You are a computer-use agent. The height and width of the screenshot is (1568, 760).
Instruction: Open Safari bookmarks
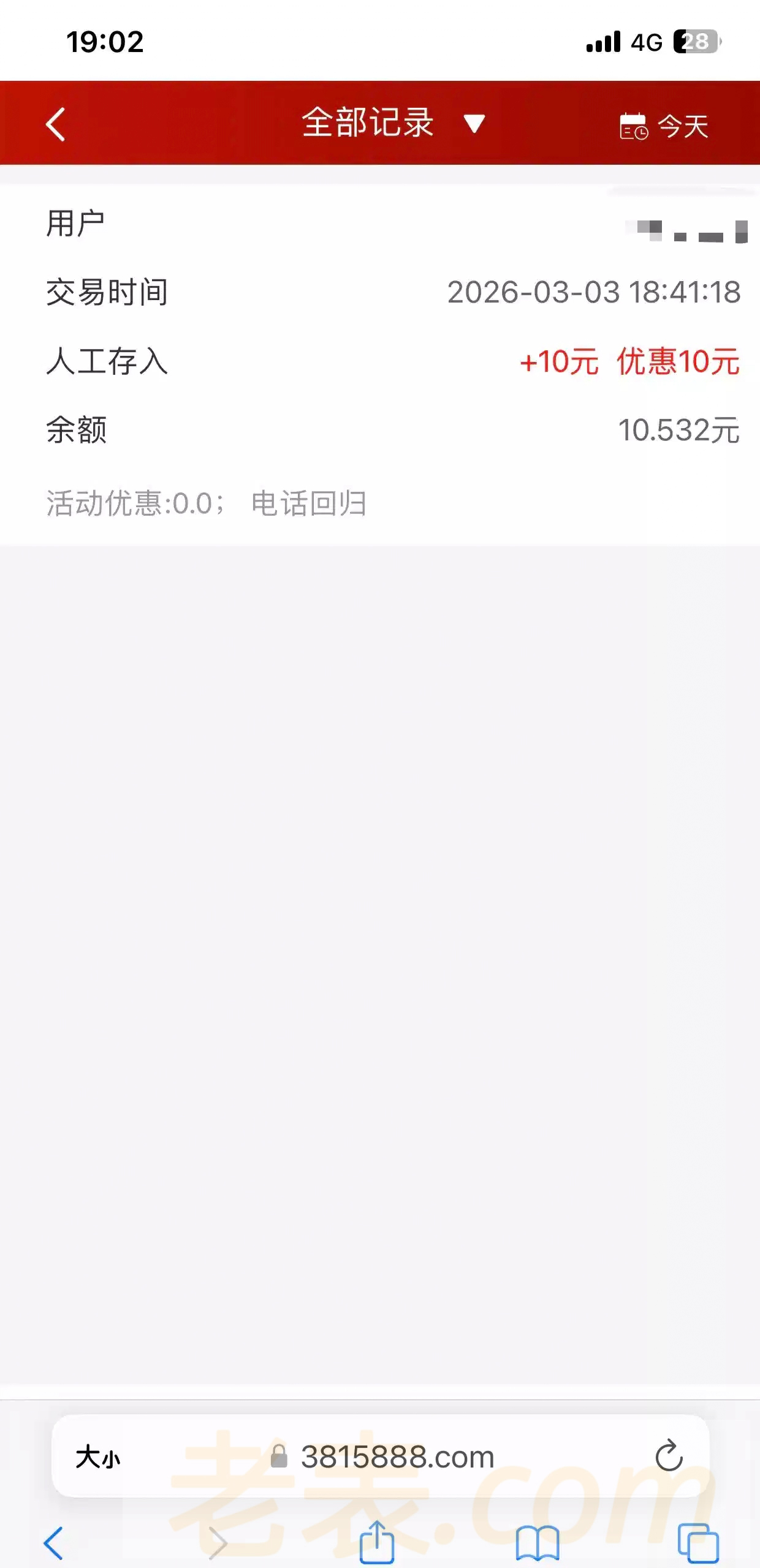537,1542
